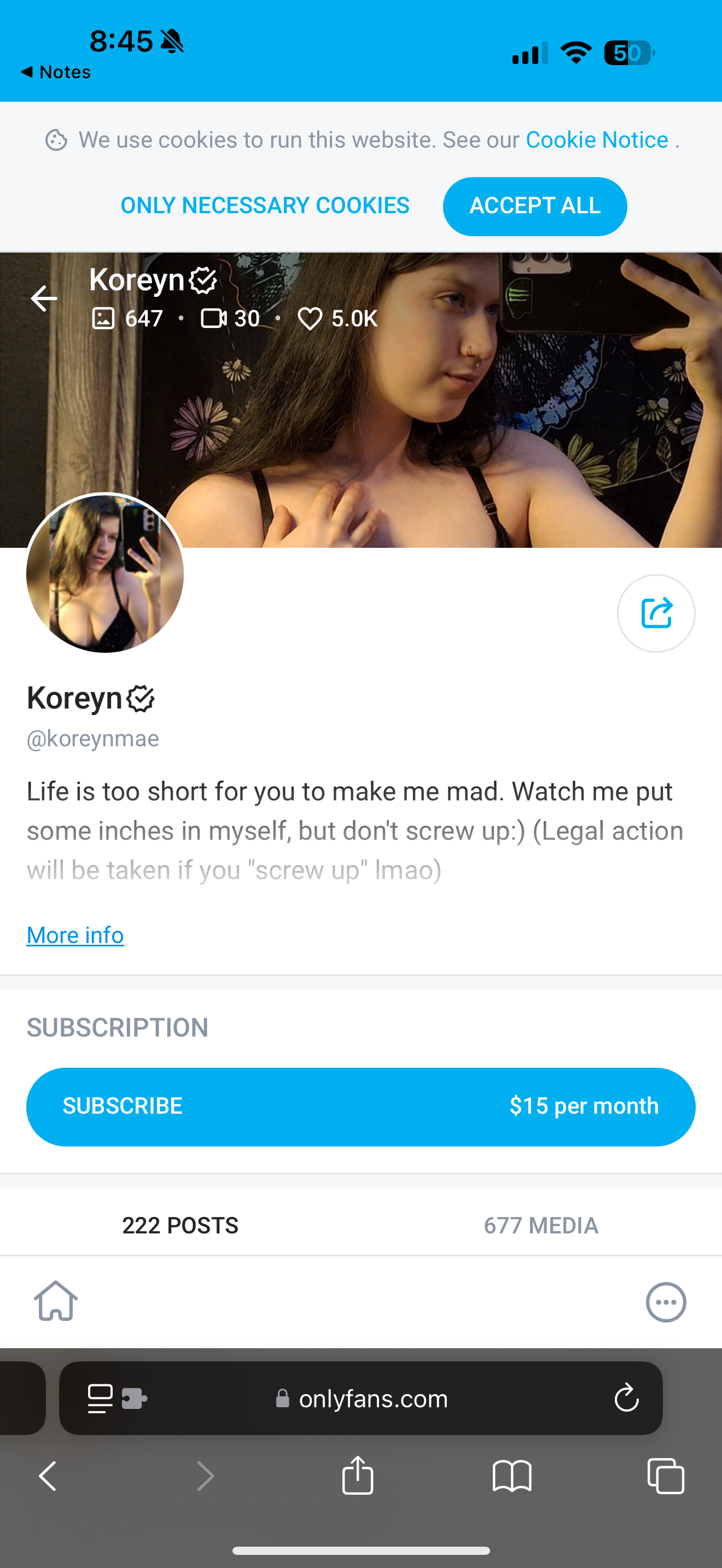
Task: Open the more options circle menu
Action: point(666,1302)
